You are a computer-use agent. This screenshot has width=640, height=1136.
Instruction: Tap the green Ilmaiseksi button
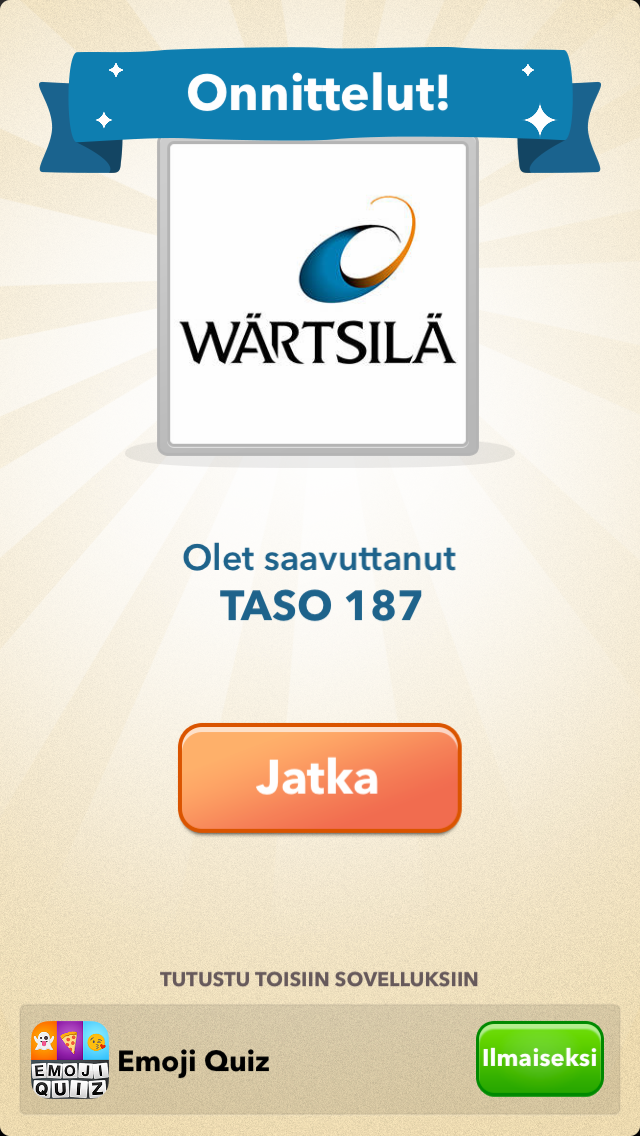tap(539, 1058)
